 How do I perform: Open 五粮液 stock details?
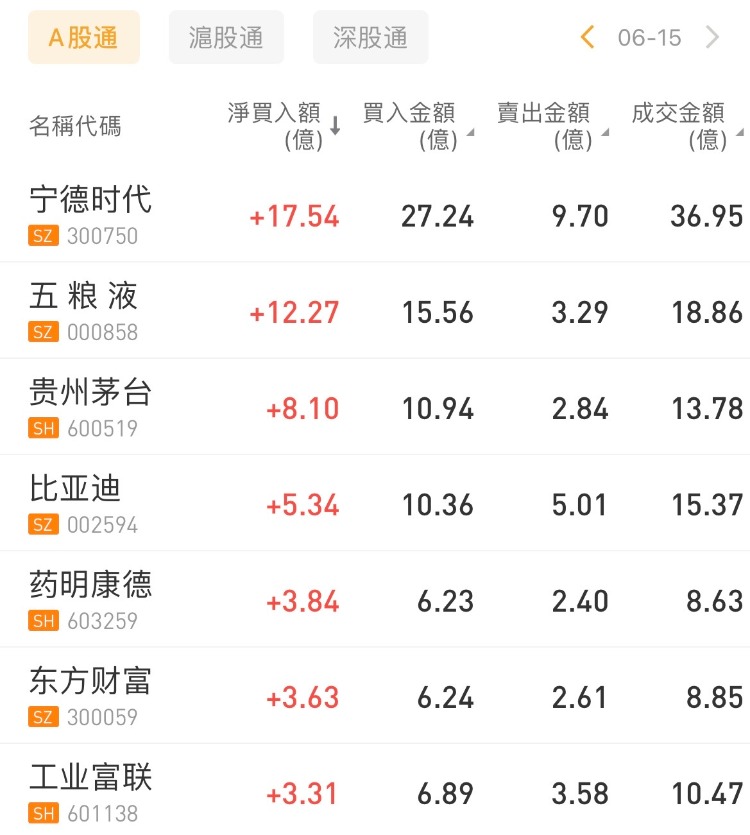(x=84, y=310)
